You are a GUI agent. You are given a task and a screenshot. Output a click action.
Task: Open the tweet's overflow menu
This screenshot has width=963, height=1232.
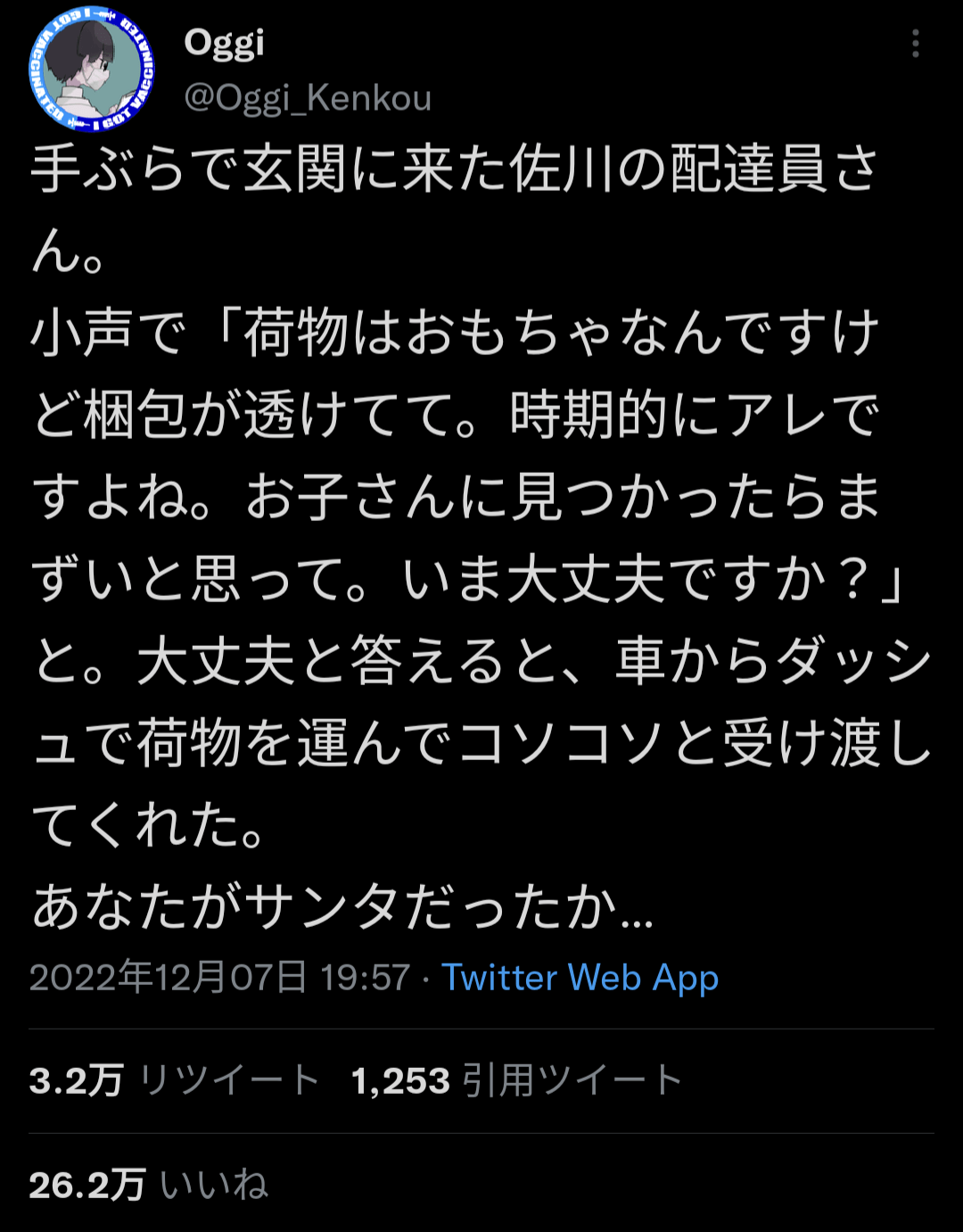click(x=915, y=44)
